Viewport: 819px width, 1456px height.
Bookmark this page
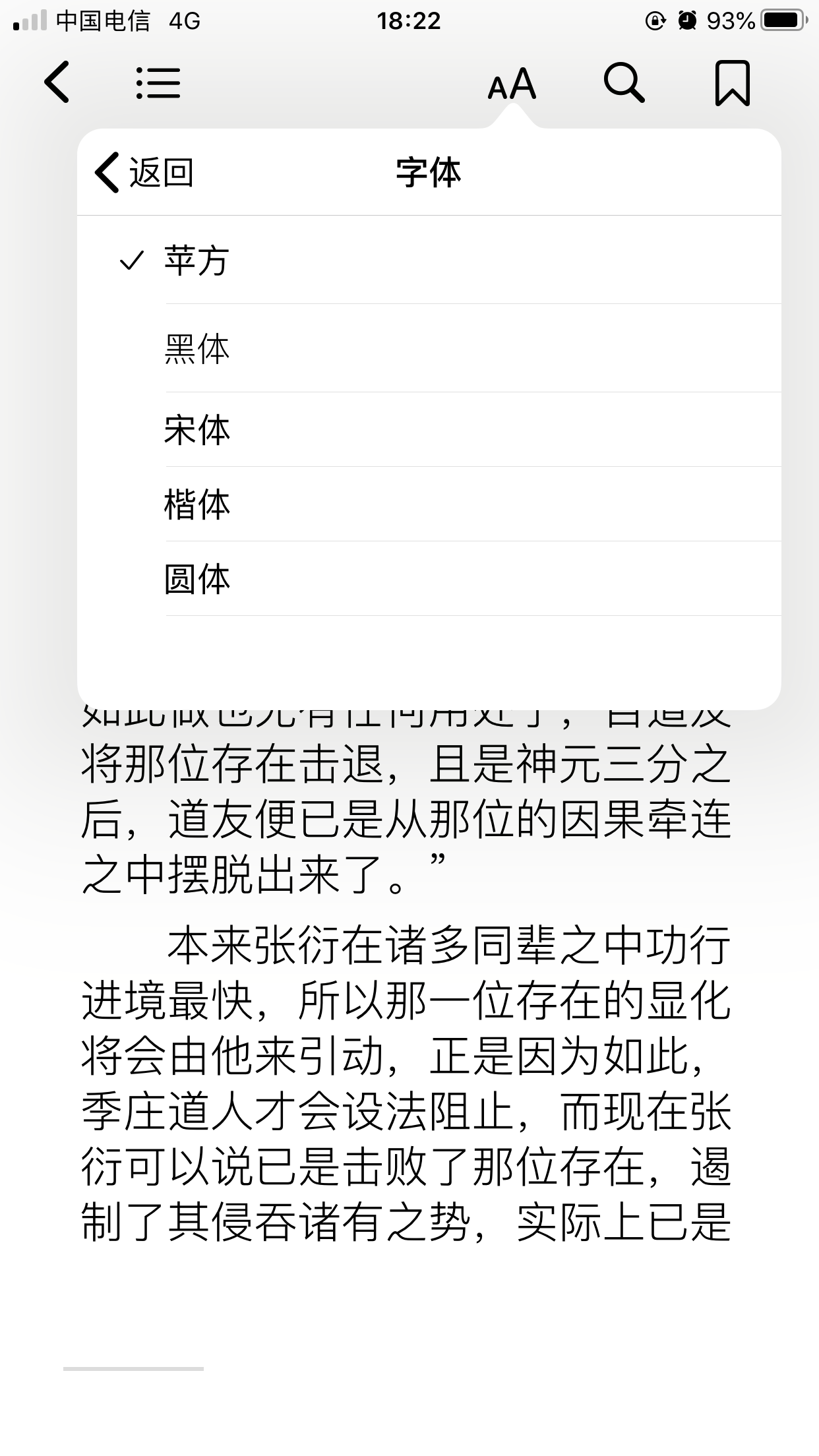pos(732,83)
